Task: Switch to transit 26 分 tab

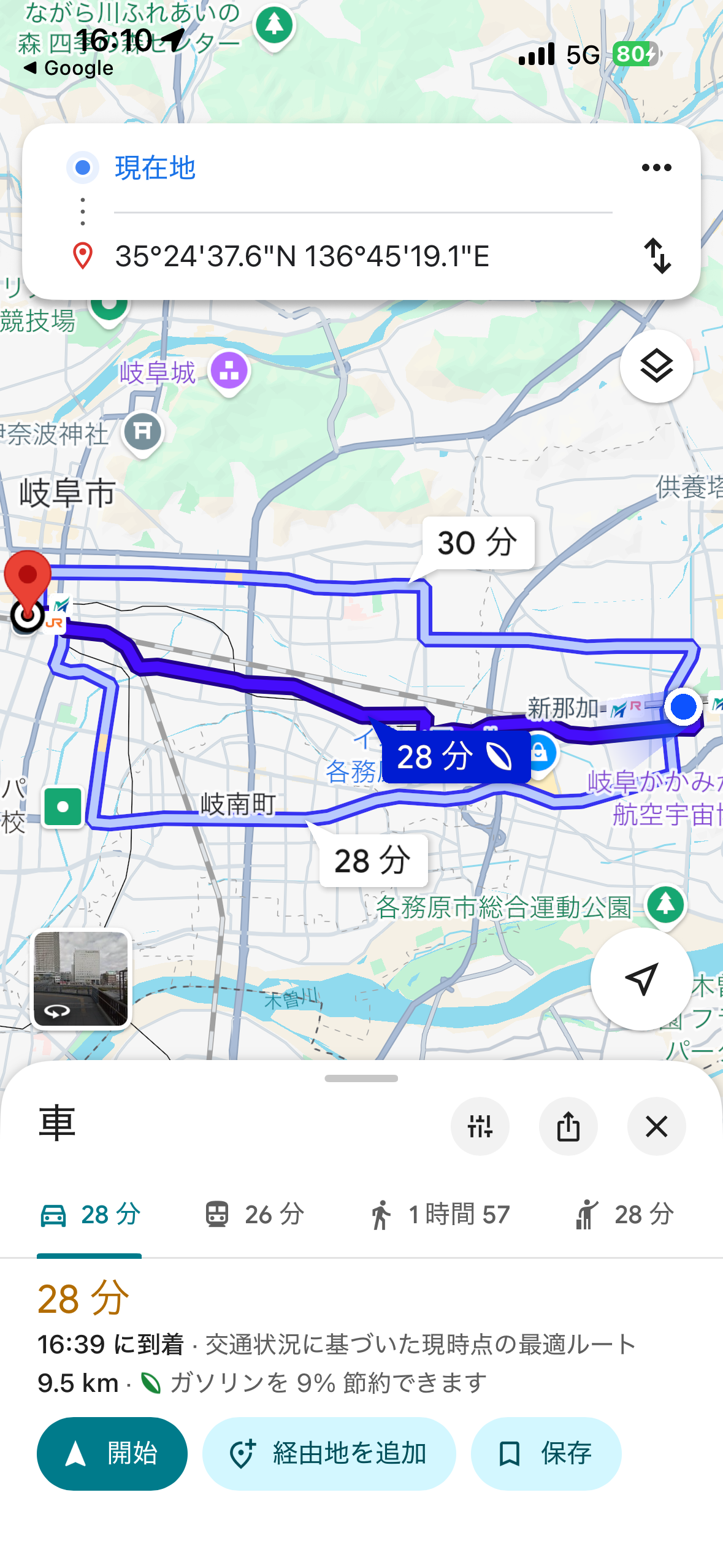Action: tap(254, 1215)
